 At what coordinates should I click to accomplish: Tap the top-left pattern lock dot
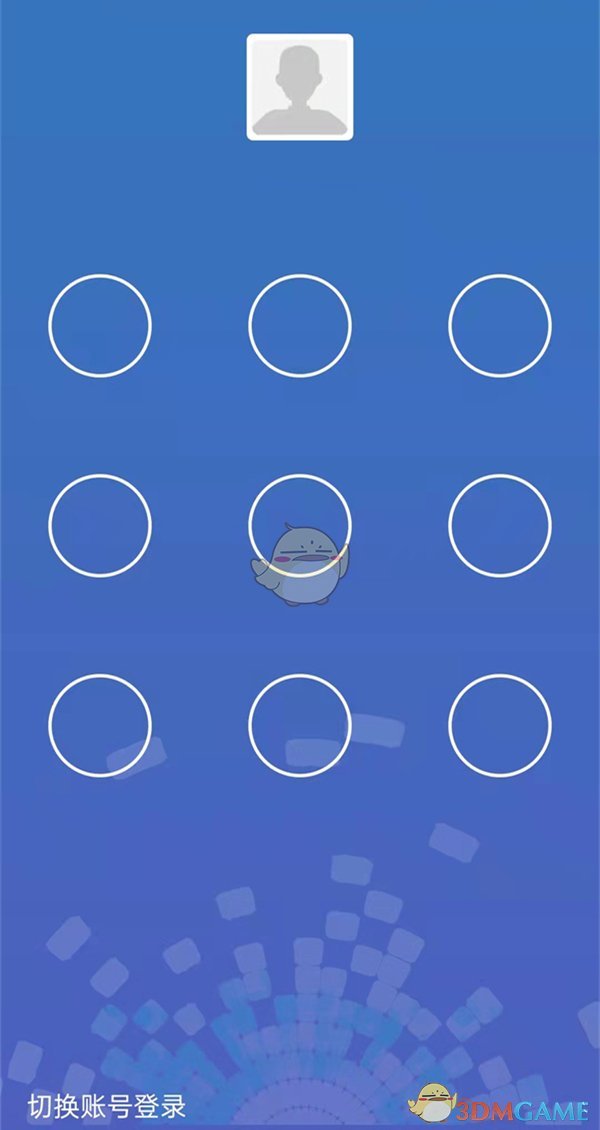tap(100, 326)
